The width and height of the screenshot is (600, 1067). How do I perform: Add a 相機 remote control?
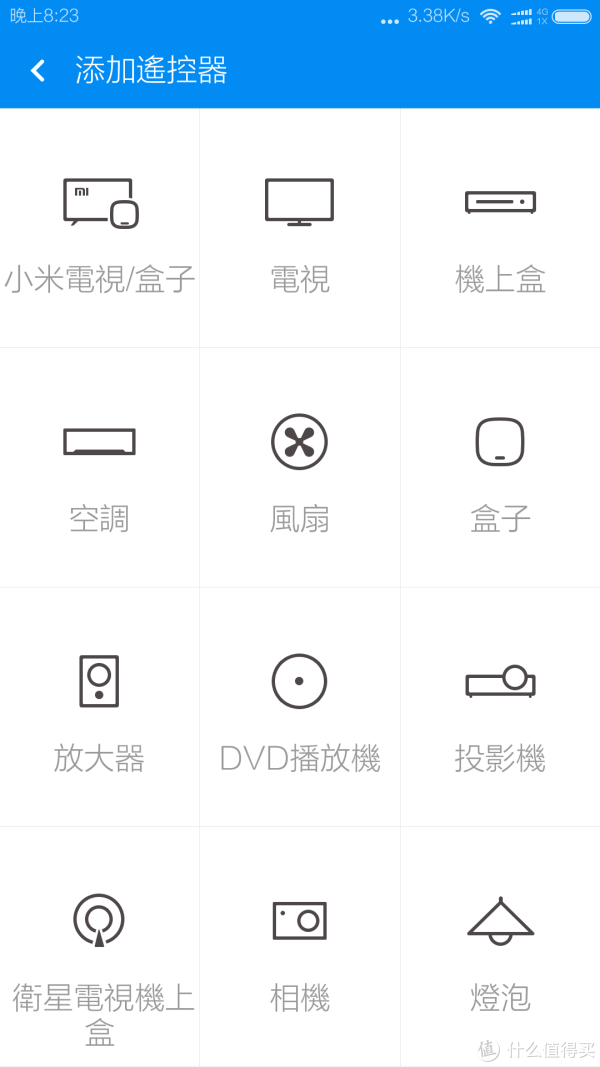pos(299,947)
